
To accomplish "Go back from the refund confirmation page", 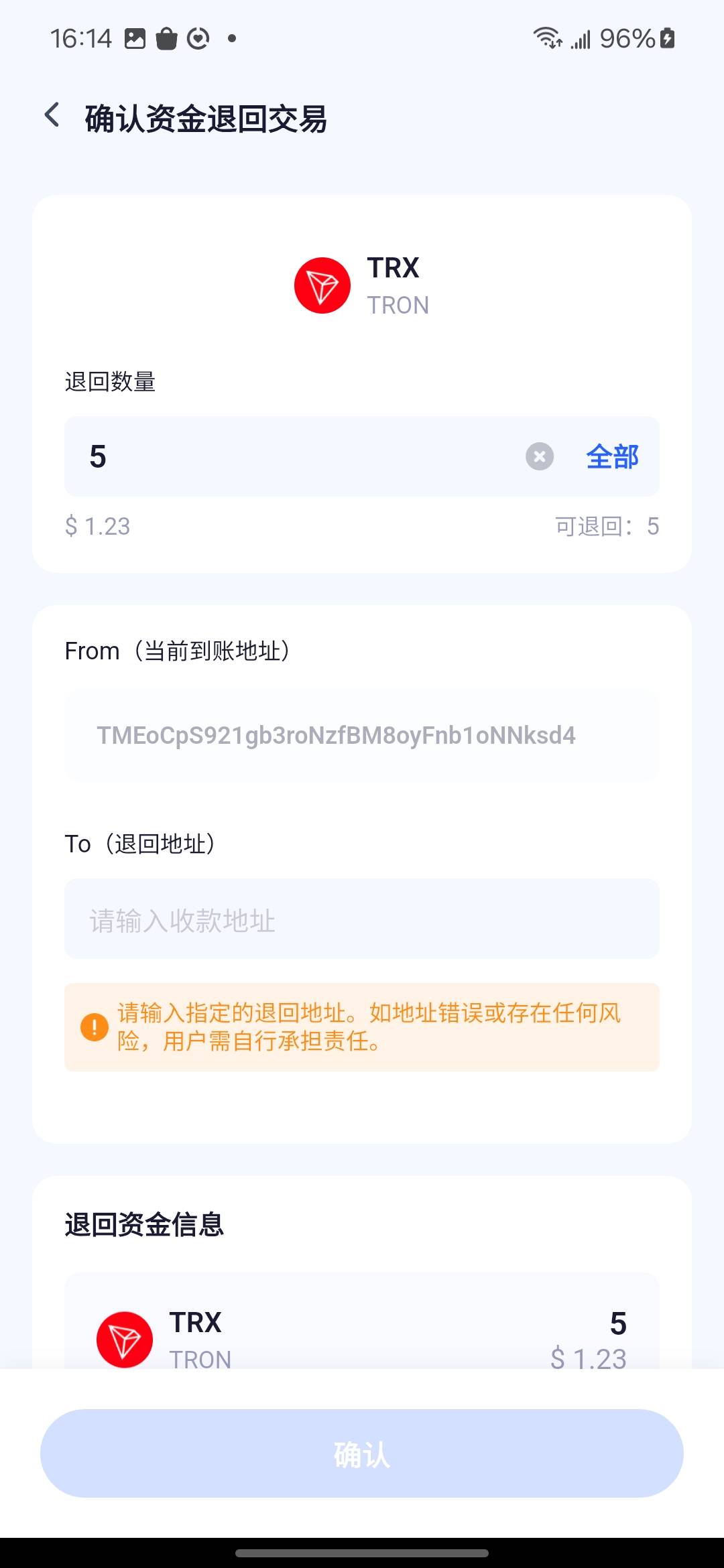I will pyautogui.click(x=52, y=115).
